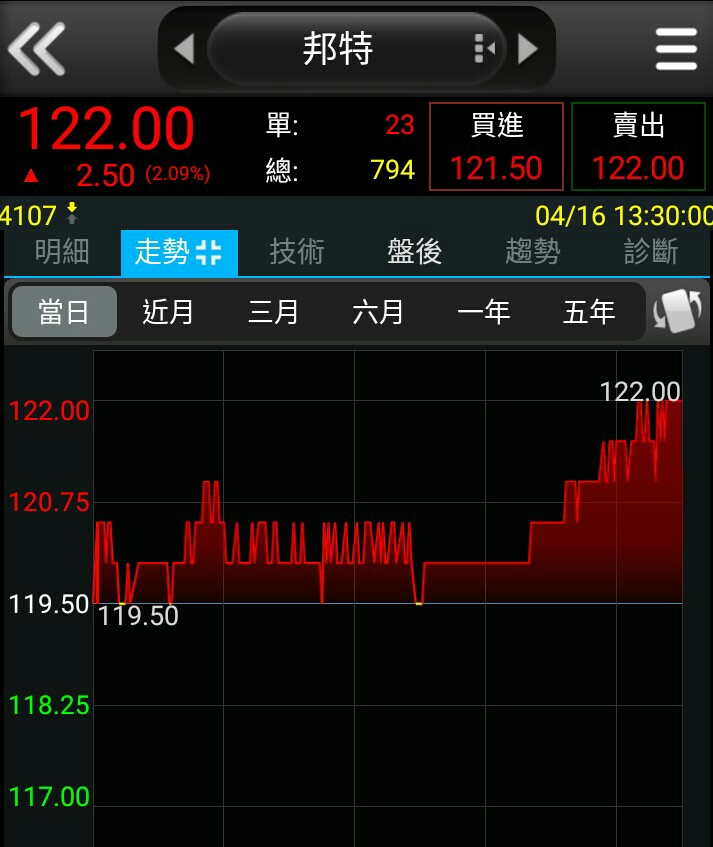
Task: Show the 一年 chart range
Action: 483,312
